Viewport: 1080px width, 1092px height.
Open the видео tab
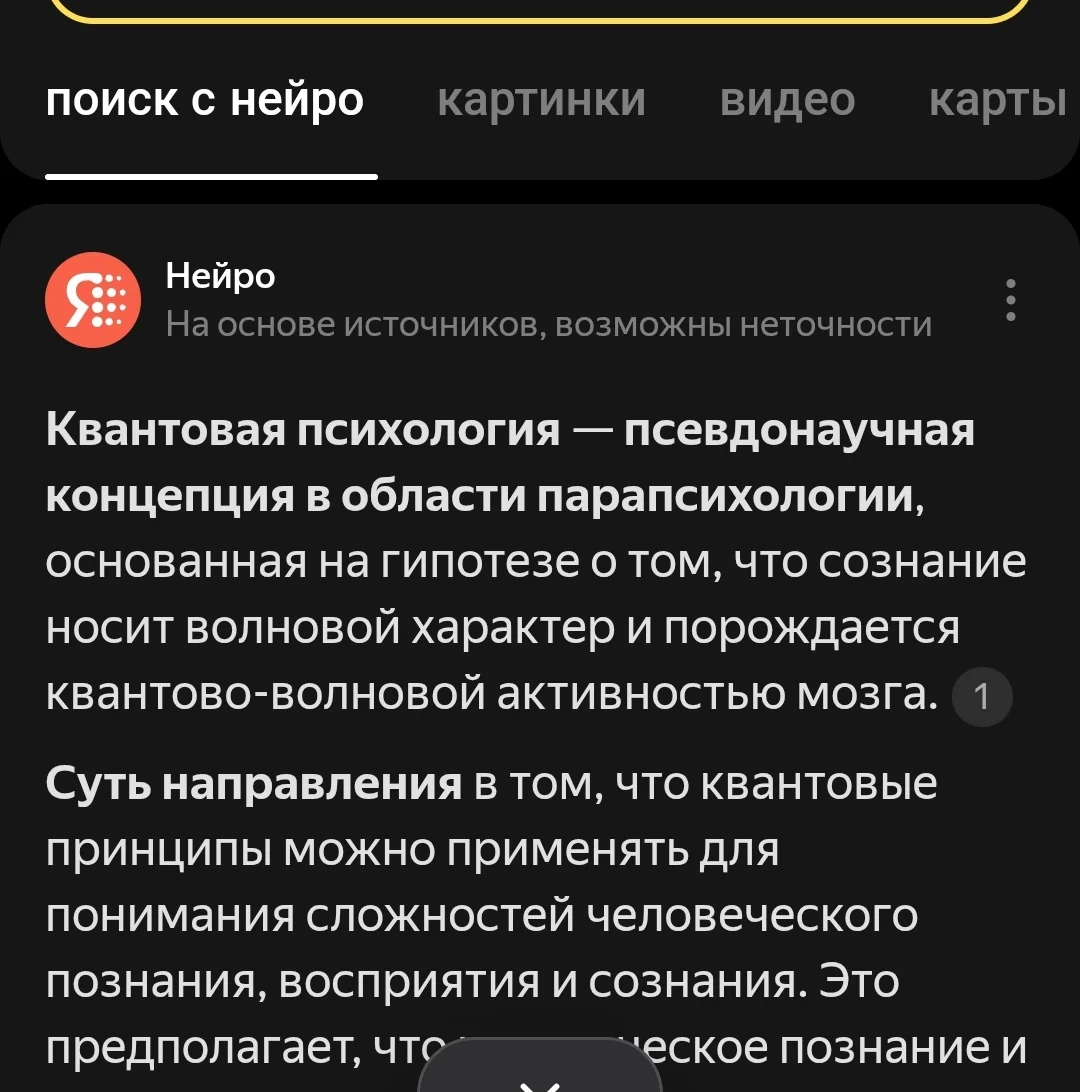tap(786, 99)
